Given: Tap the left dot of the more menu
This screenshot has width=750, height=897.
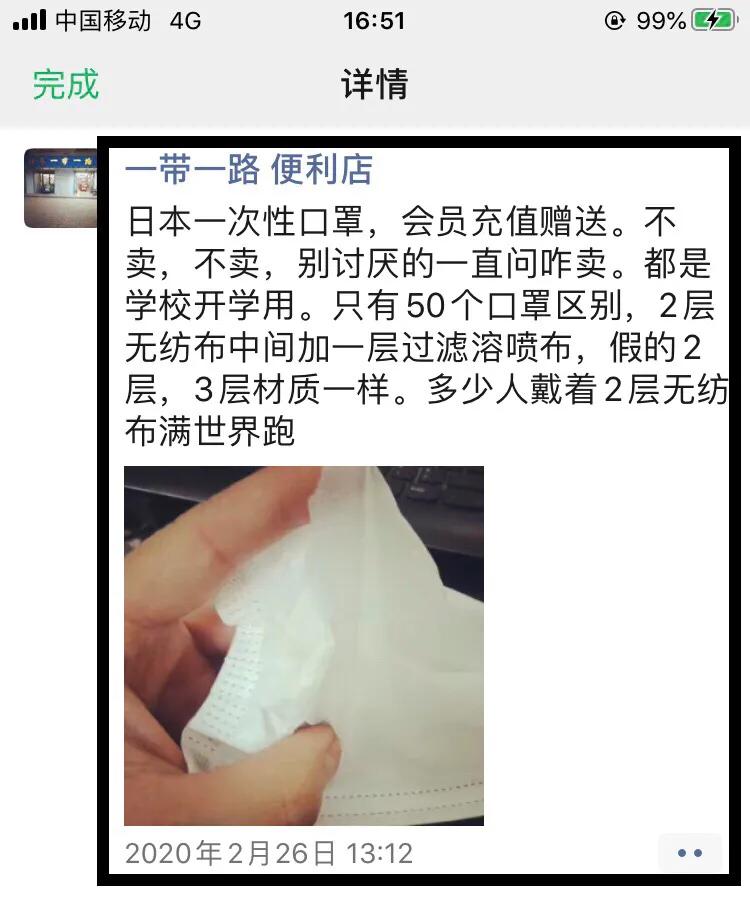Looking at the screenshot, I should coord(683,853).
